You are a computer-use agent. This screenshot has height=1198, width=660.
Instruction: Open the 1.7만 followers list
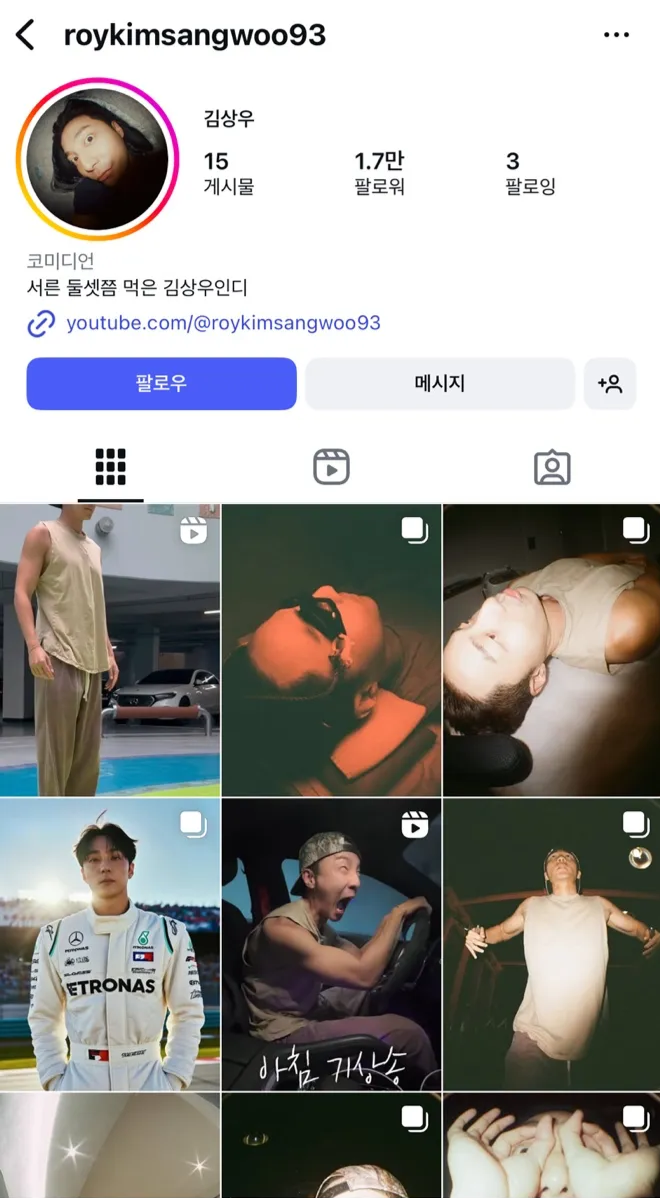[x=379, y=172]
